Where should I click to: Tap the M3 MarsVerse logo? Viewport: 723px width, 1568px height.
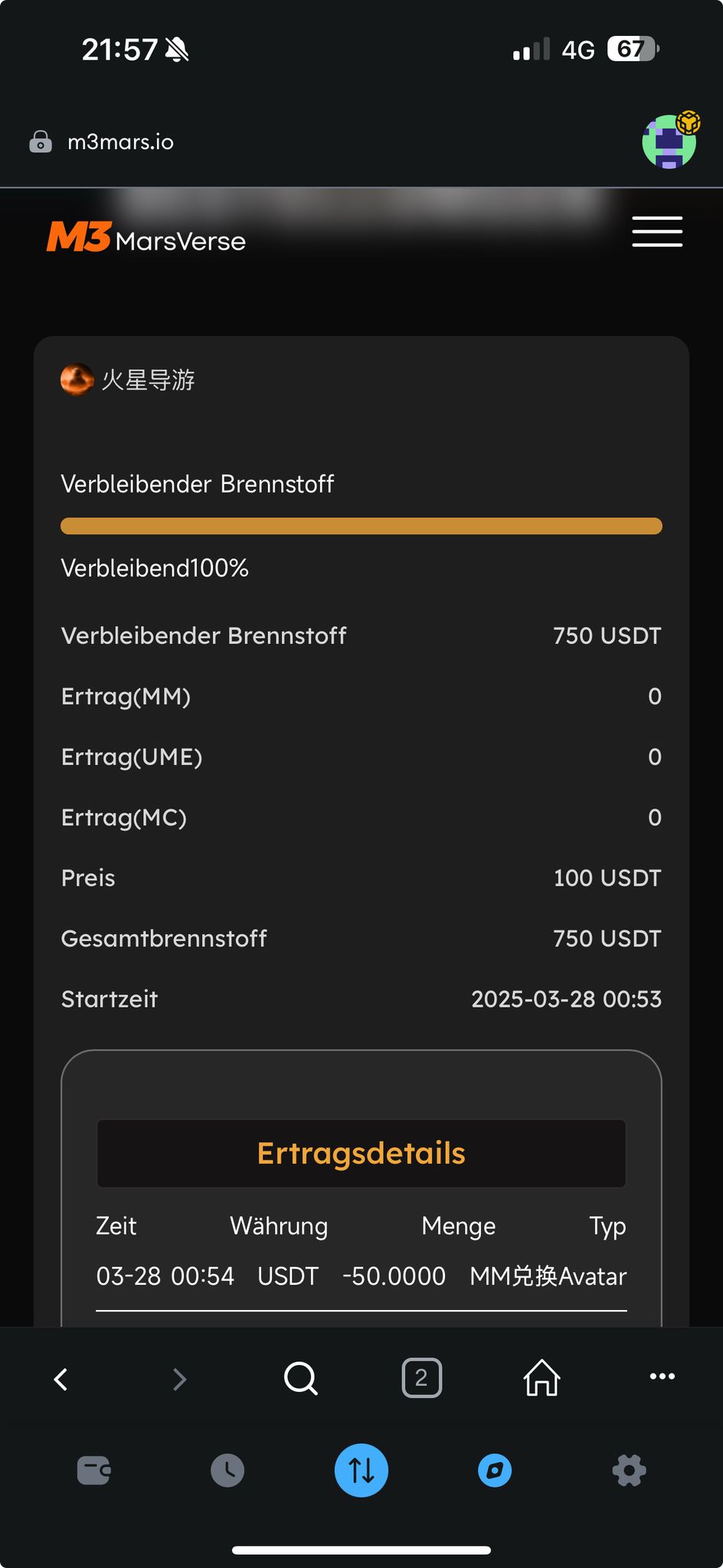coord(146,237)
